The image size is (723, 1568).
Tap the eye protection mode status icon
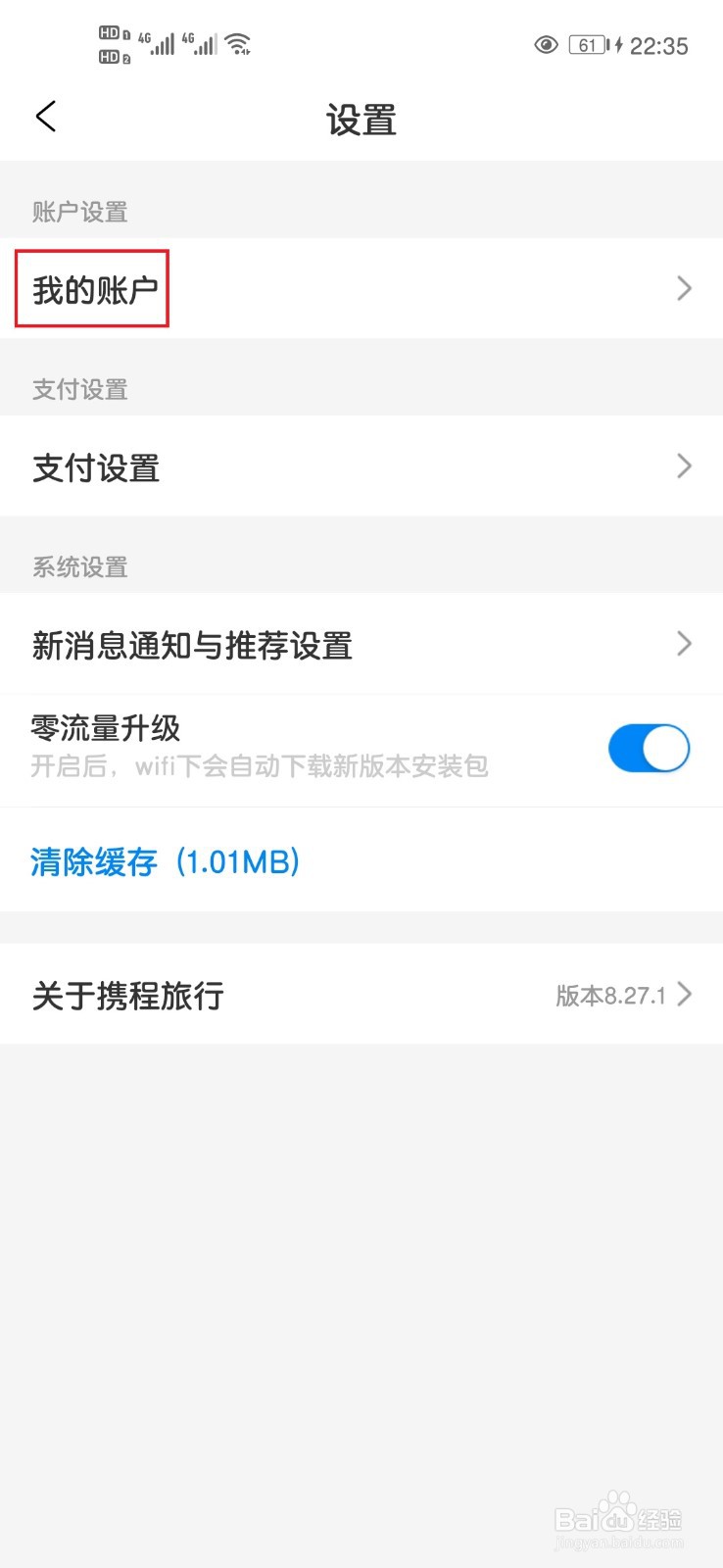click(x=547, y=45)
